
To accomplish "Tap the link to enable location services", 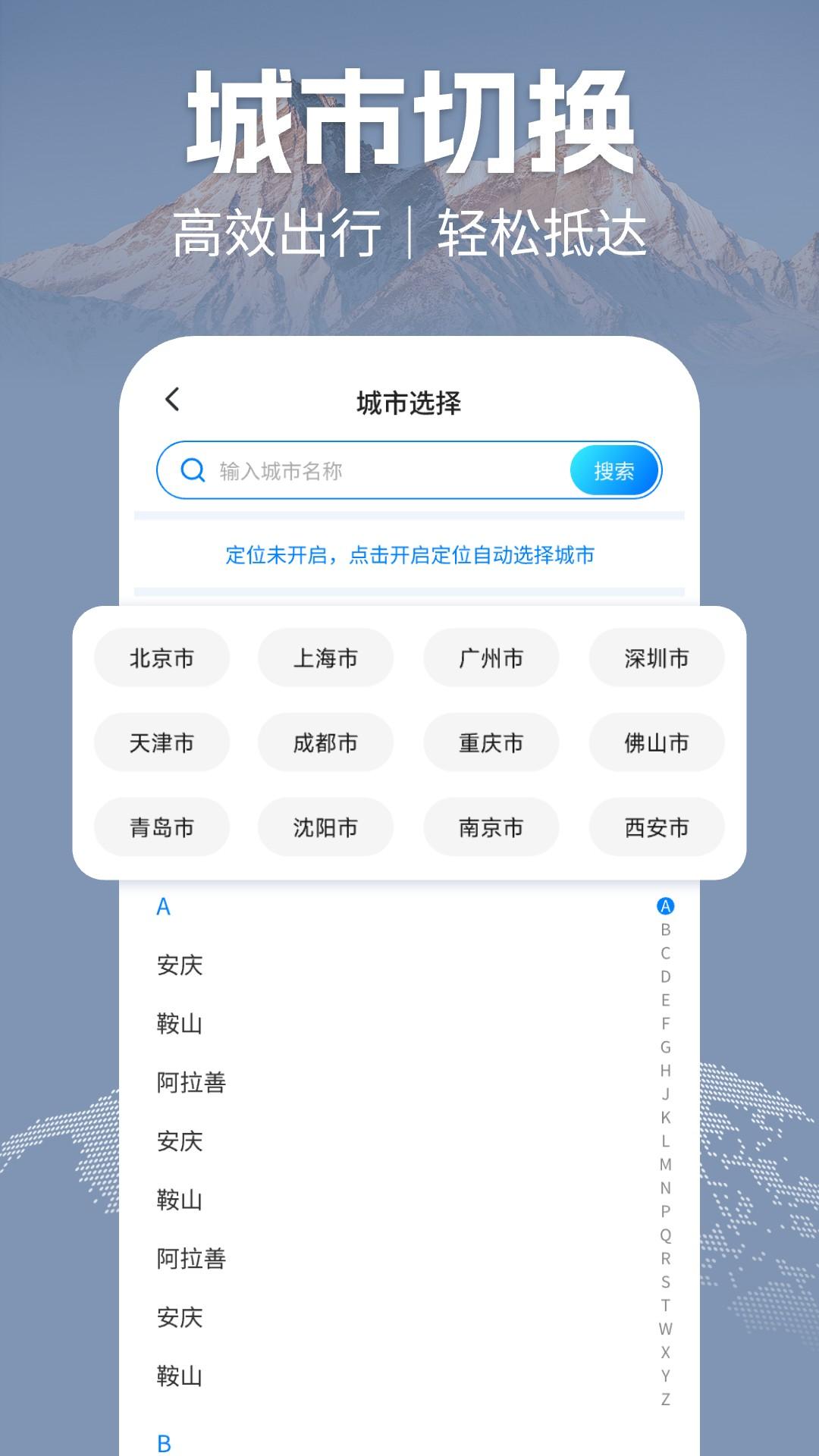I will tap(409, 556).
